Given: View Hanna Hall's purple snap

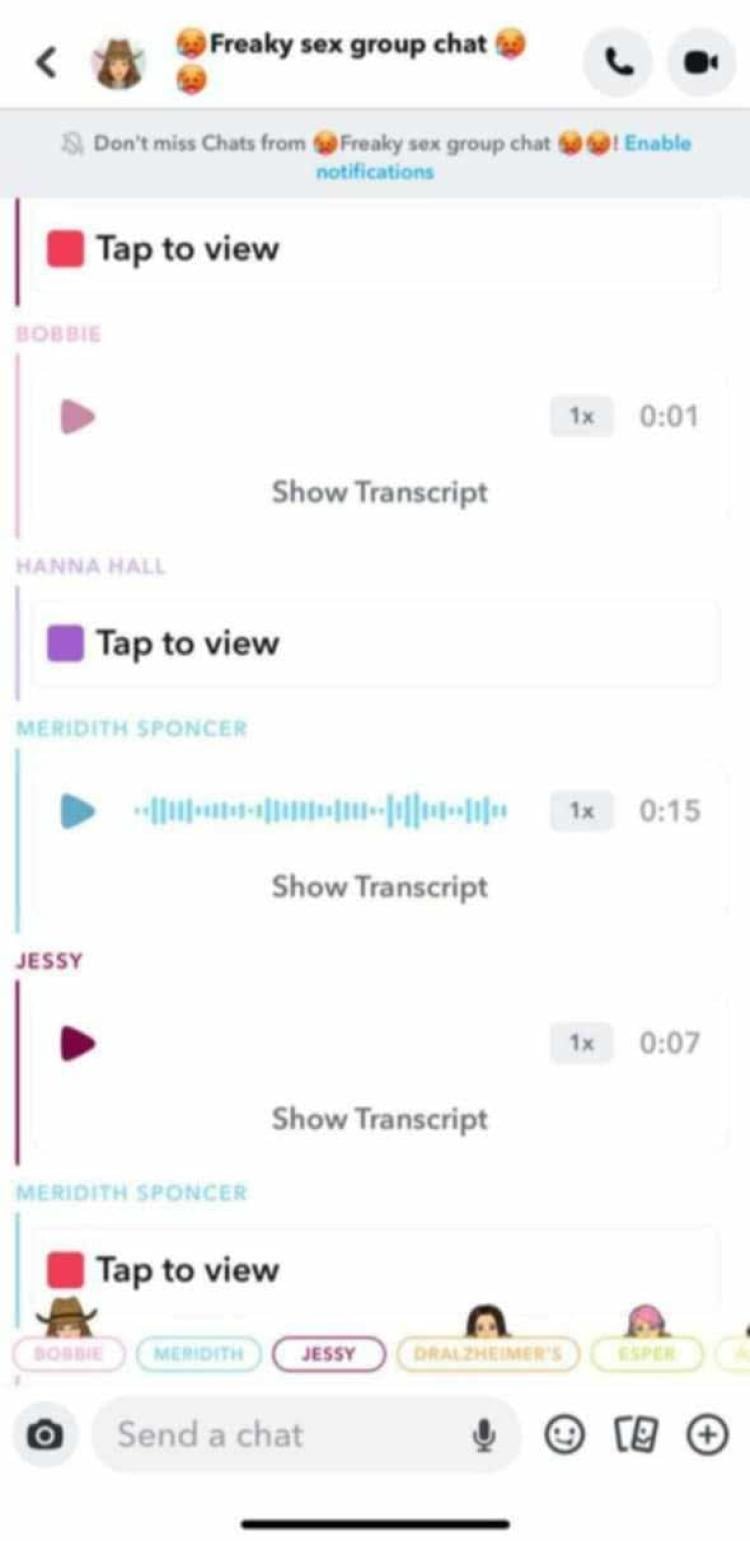Looking at the screenshot, I should pyautogui.click(x=187, y=643).
